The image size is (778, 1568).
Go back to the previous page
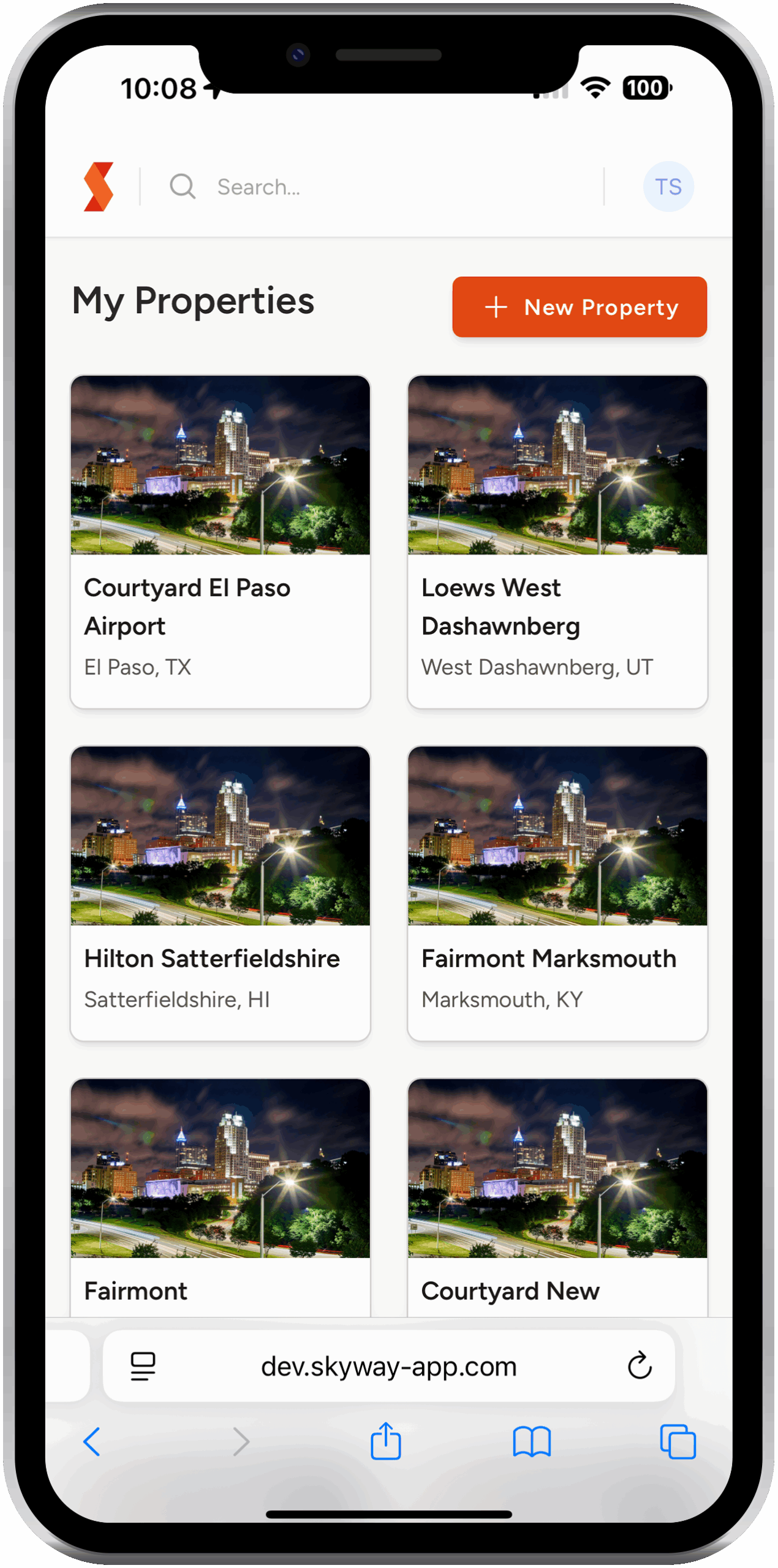tap(92, 1442)
